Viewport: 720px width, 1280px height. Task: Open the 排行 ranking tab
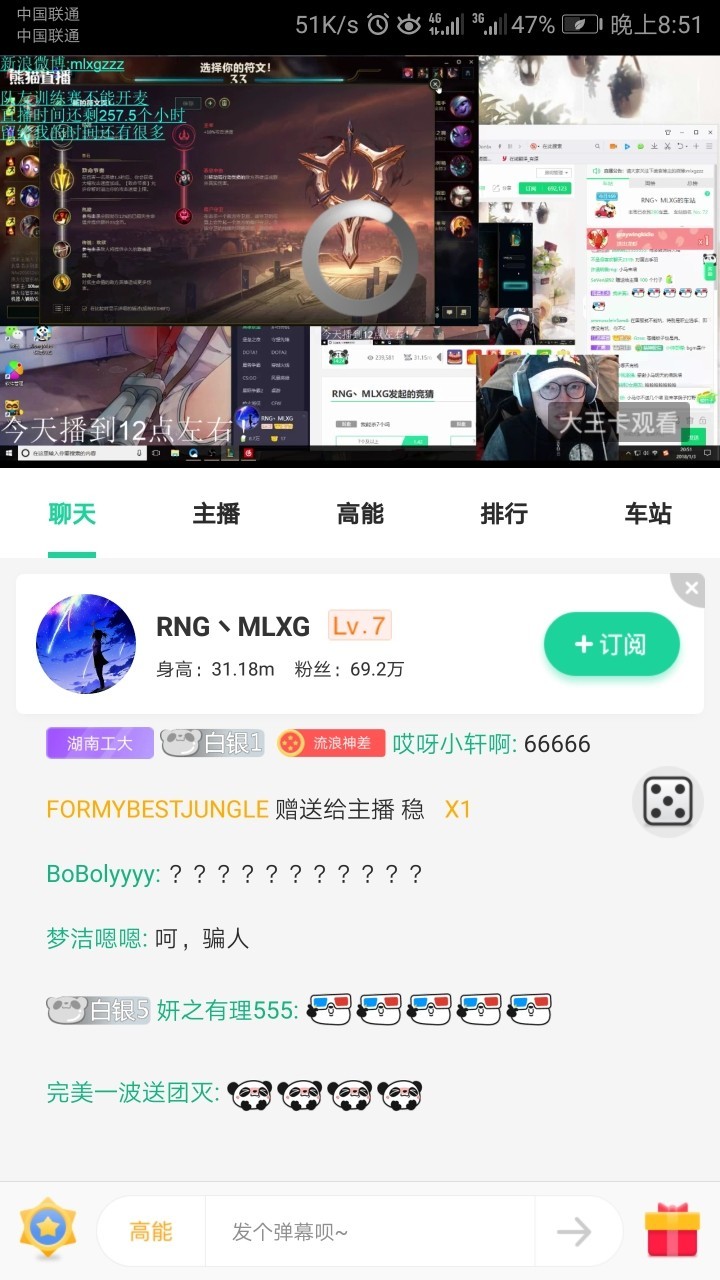(504, 513)
